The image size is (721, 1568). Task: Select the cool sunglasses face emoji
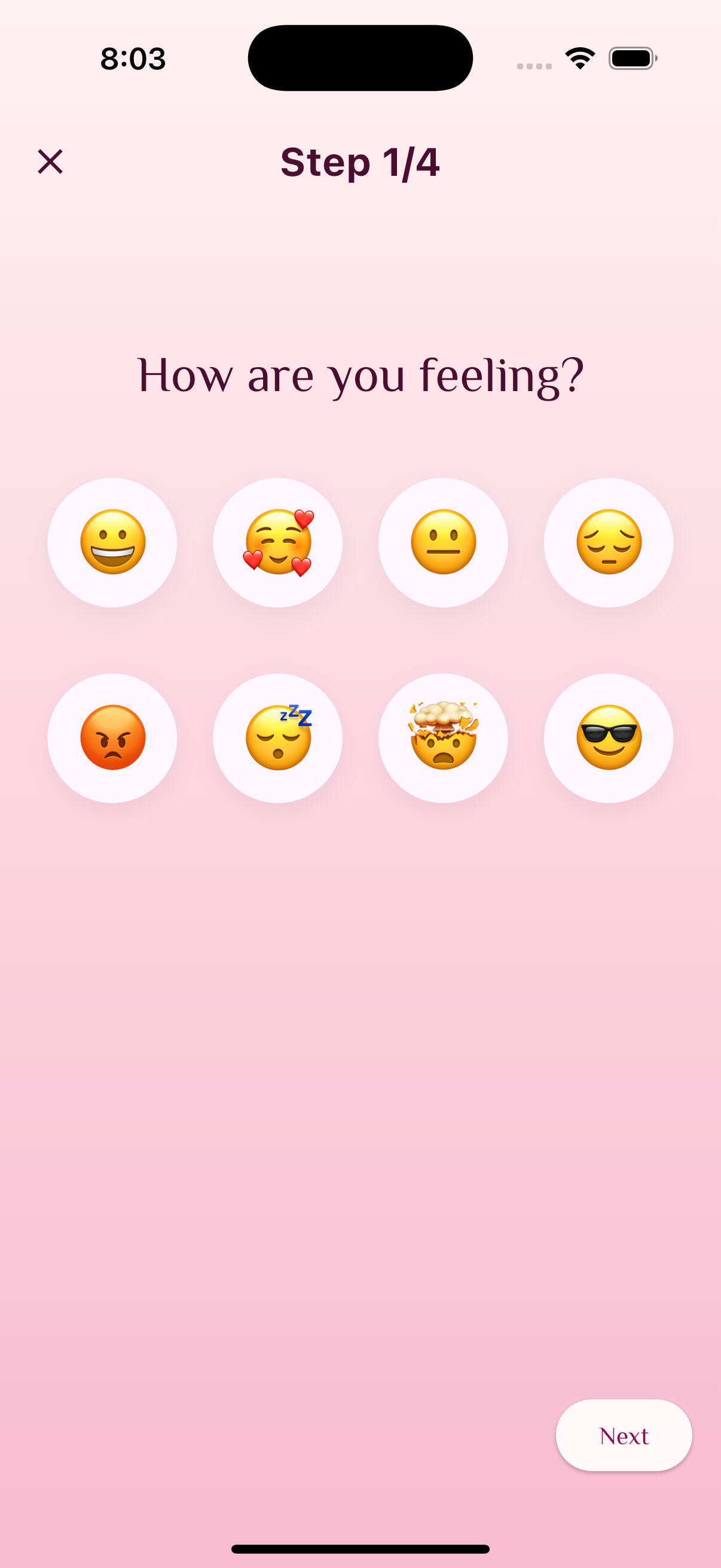[609, 737]
